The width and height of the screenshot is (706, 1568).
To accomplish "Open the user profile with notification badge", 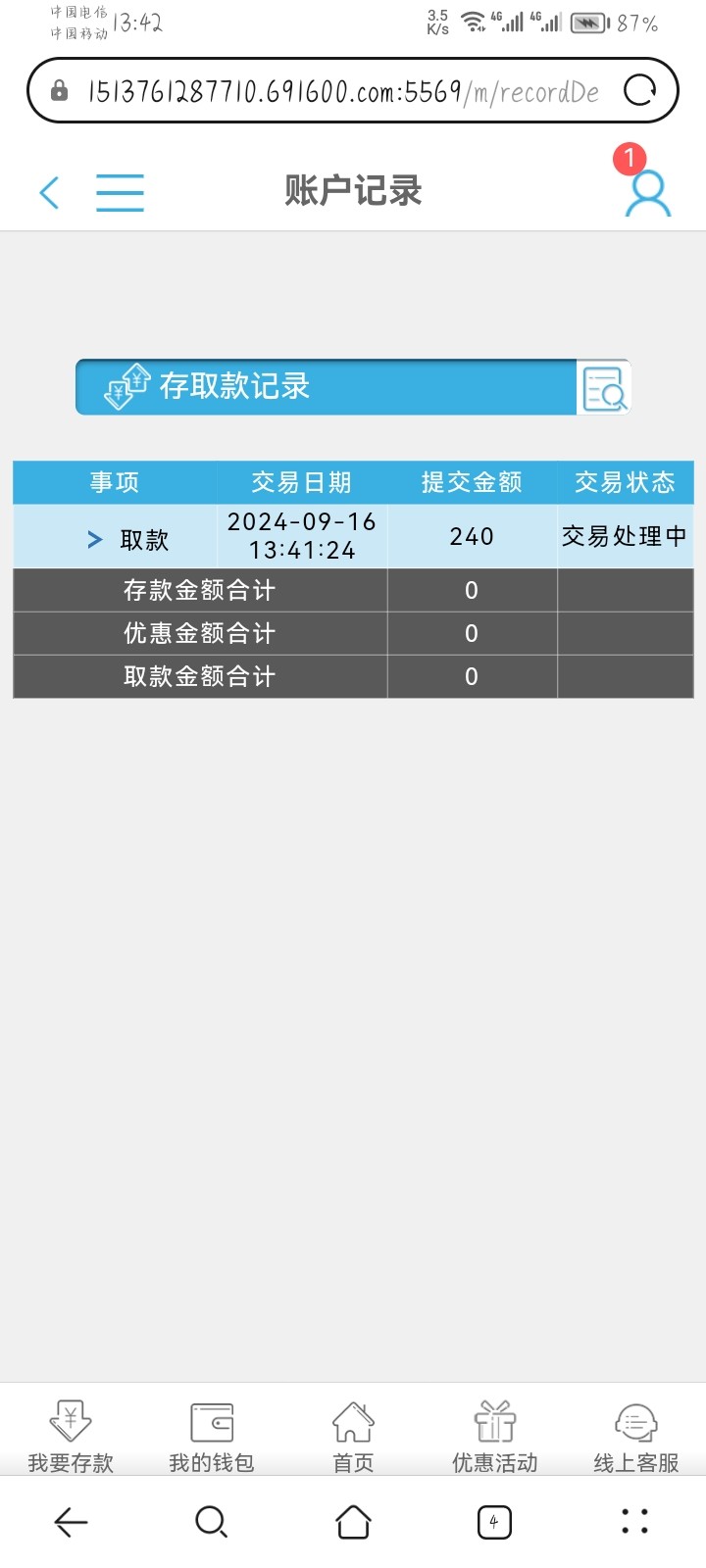I will click(647, 190).
